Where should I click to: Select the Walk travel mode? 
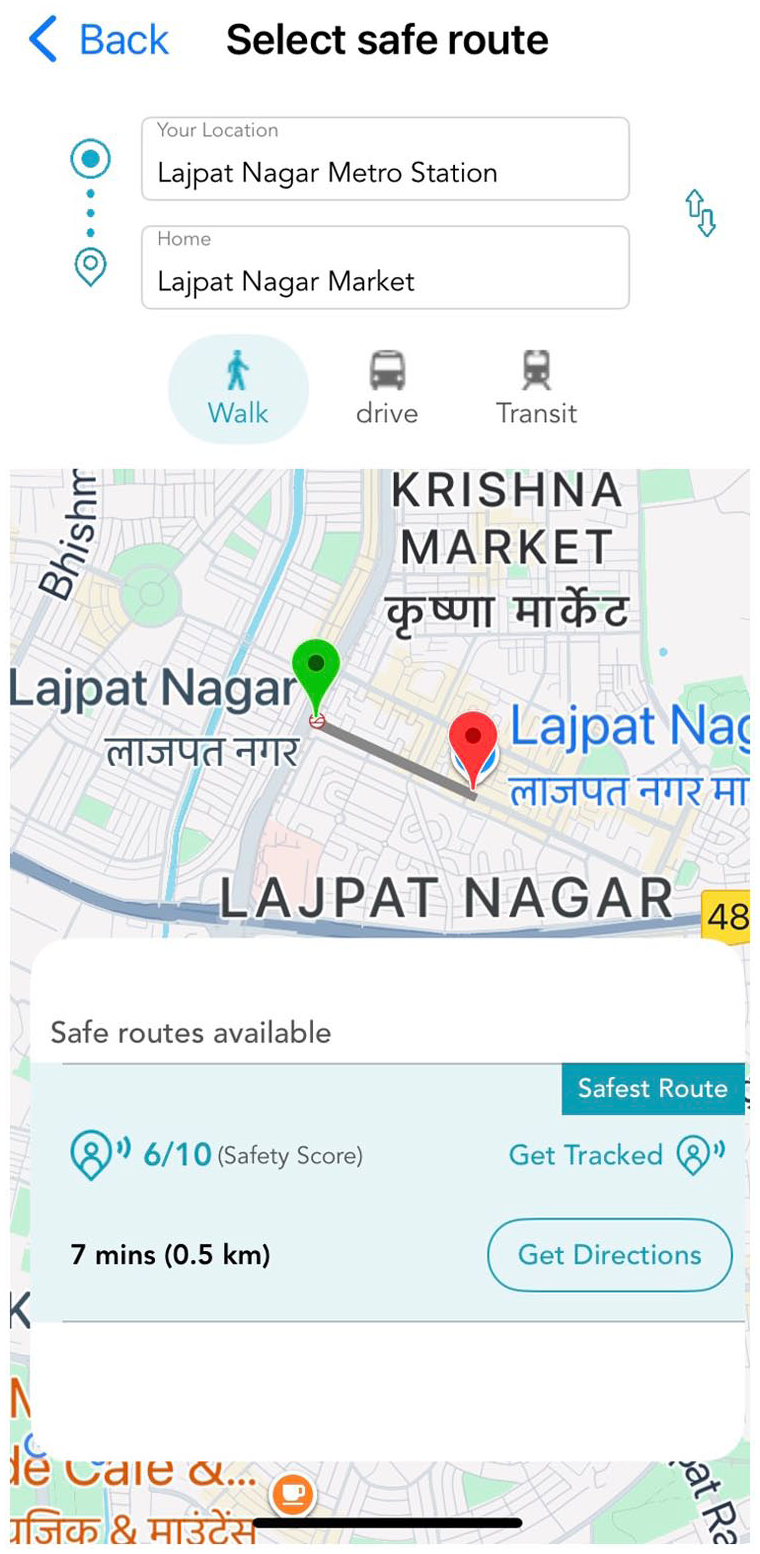[x=238, y=388]
